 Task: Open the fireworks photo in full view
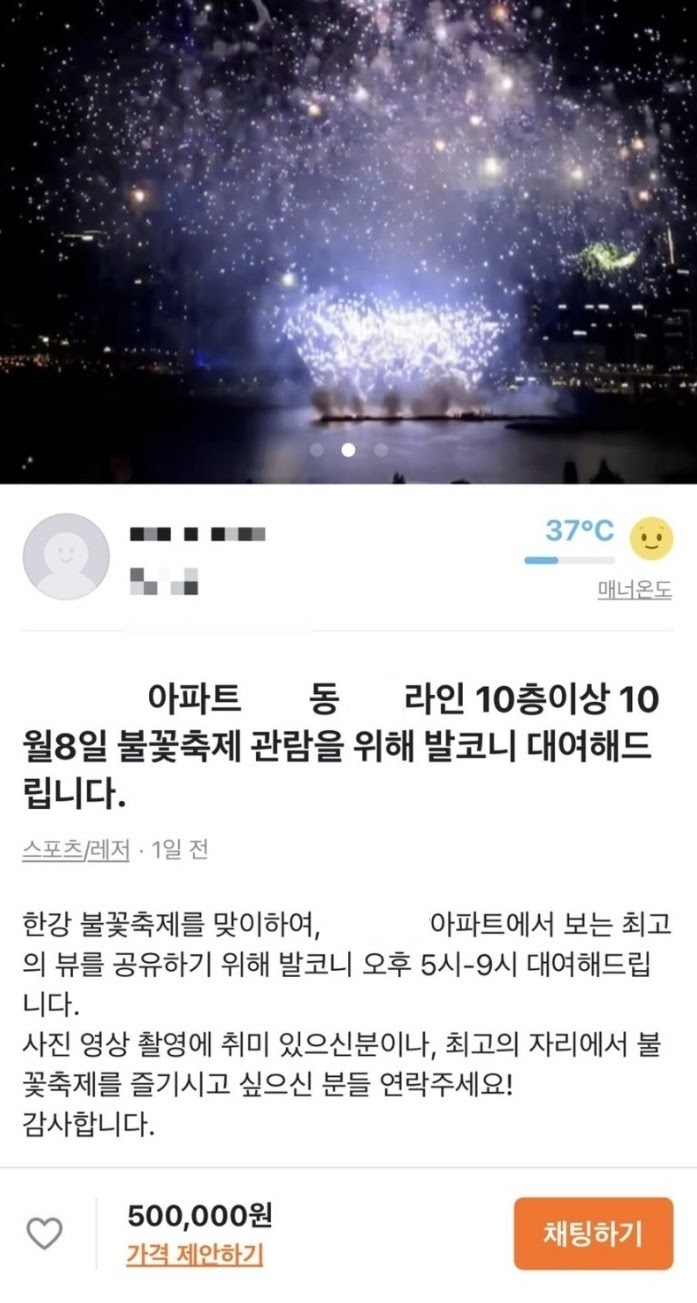[348, 241]
